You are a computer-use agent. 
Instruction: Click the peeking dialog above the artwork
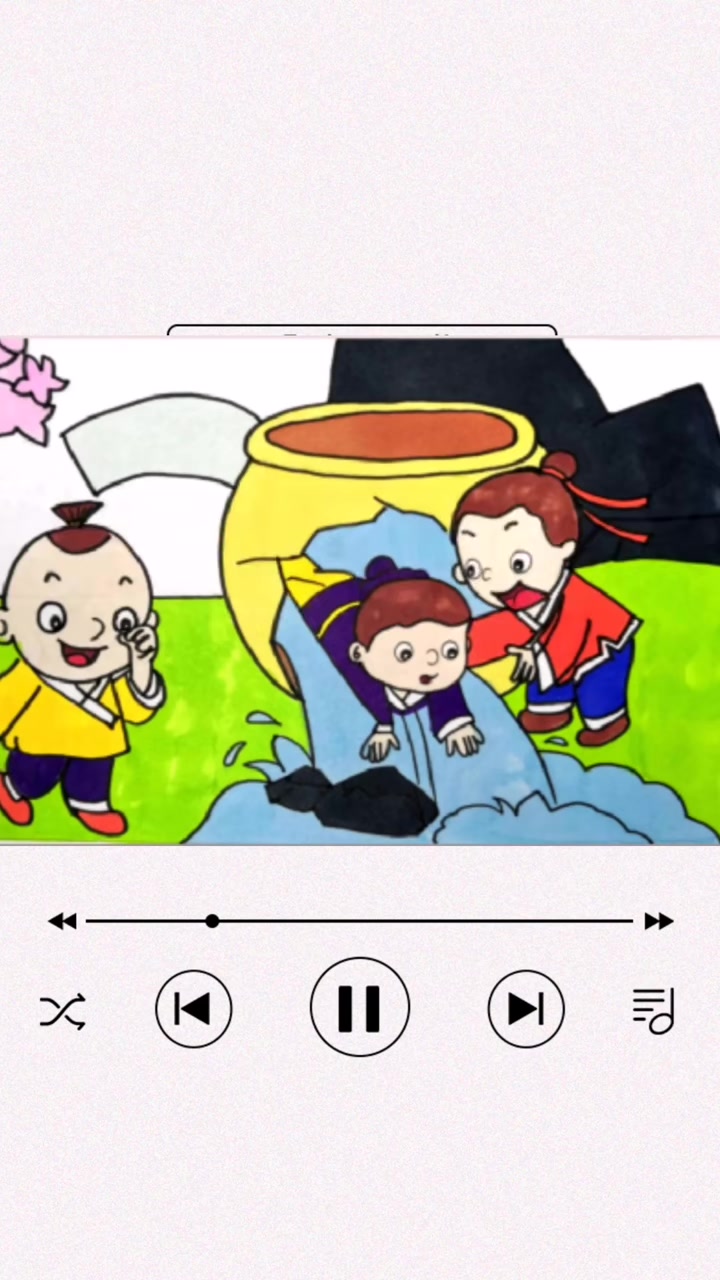pos(362,335)
